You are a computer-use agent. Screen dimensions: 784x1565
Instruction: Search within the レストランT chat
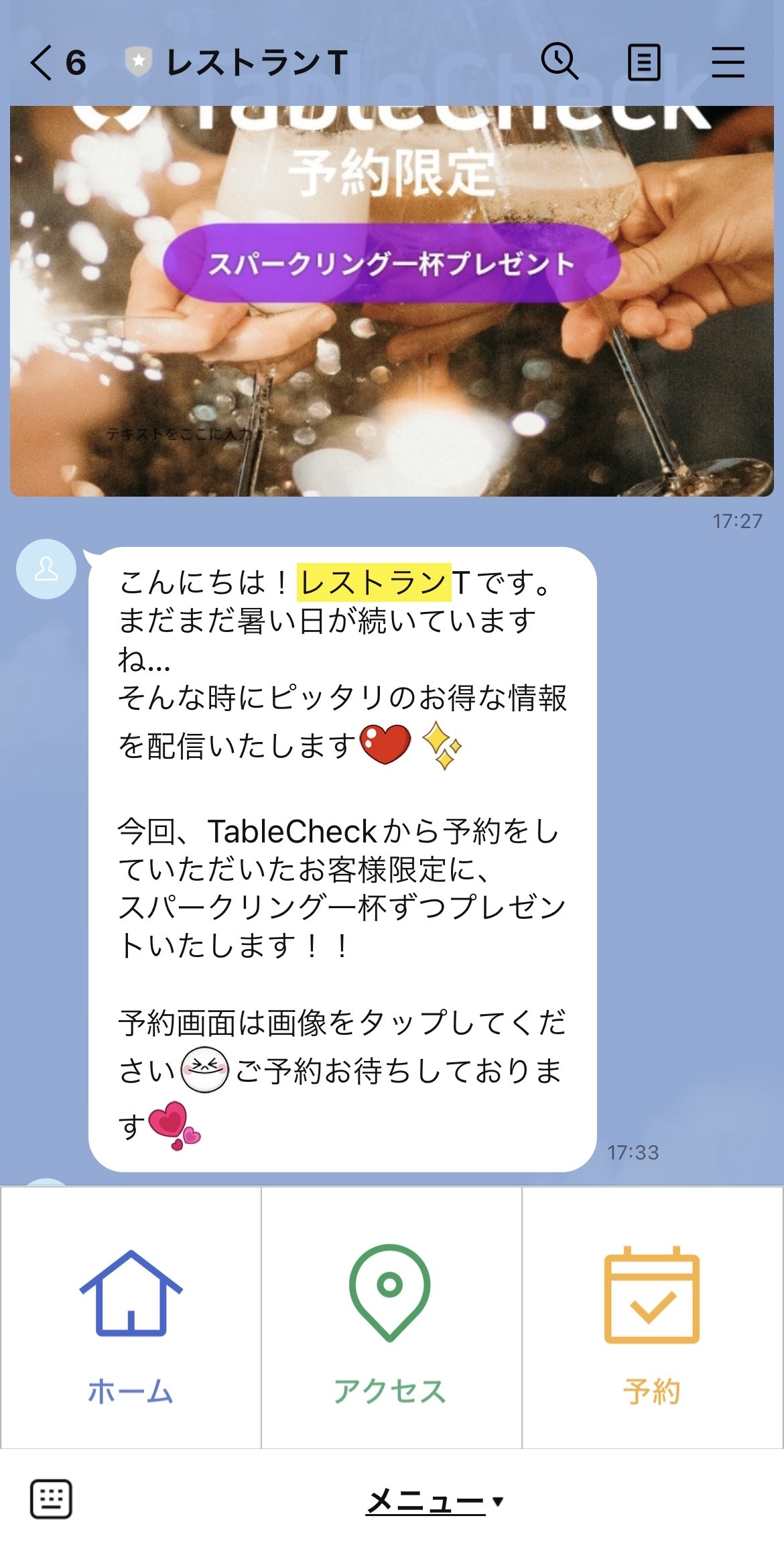tap(559, 62)
